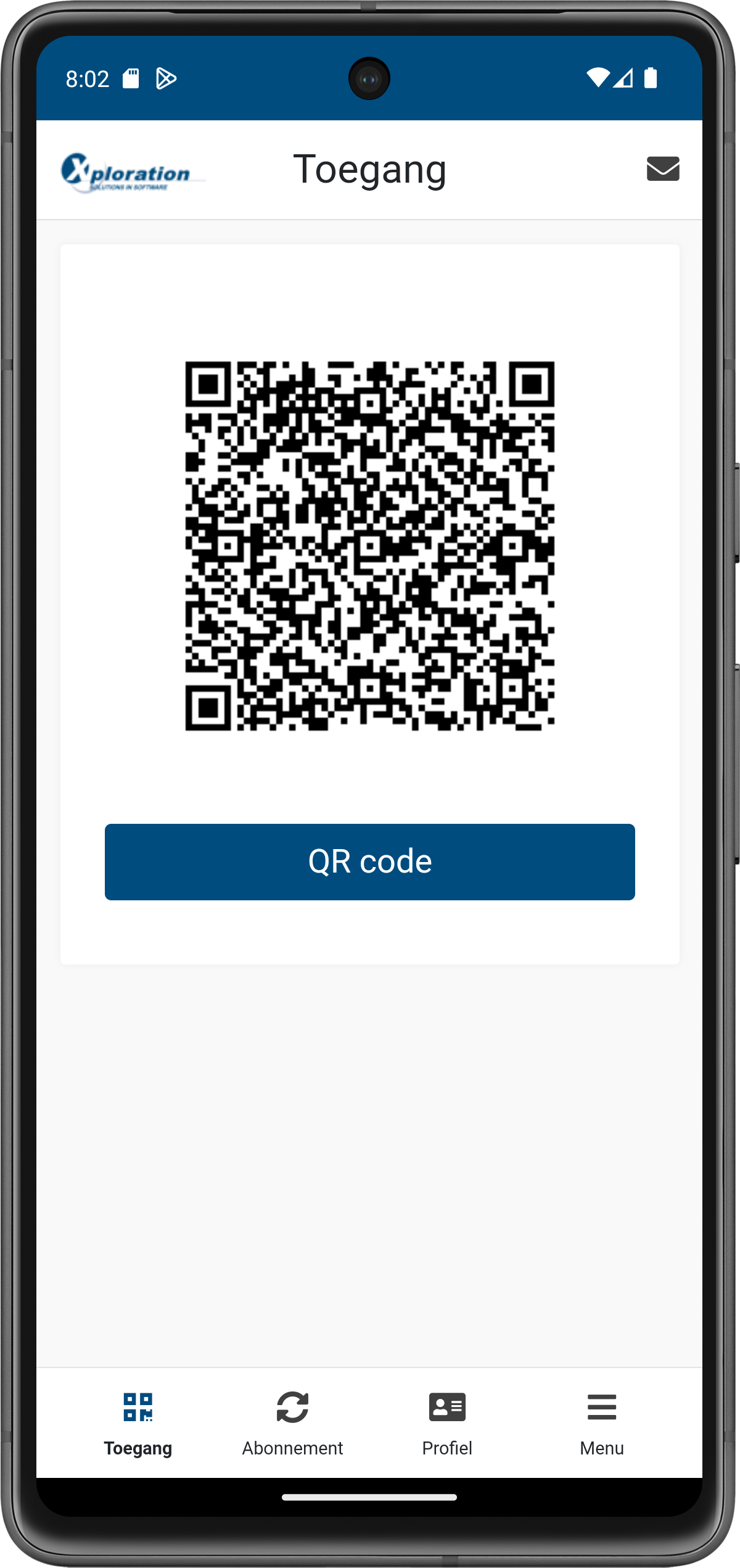
Task: Open the messages envelope icon
Action: (x=663, y=168)
